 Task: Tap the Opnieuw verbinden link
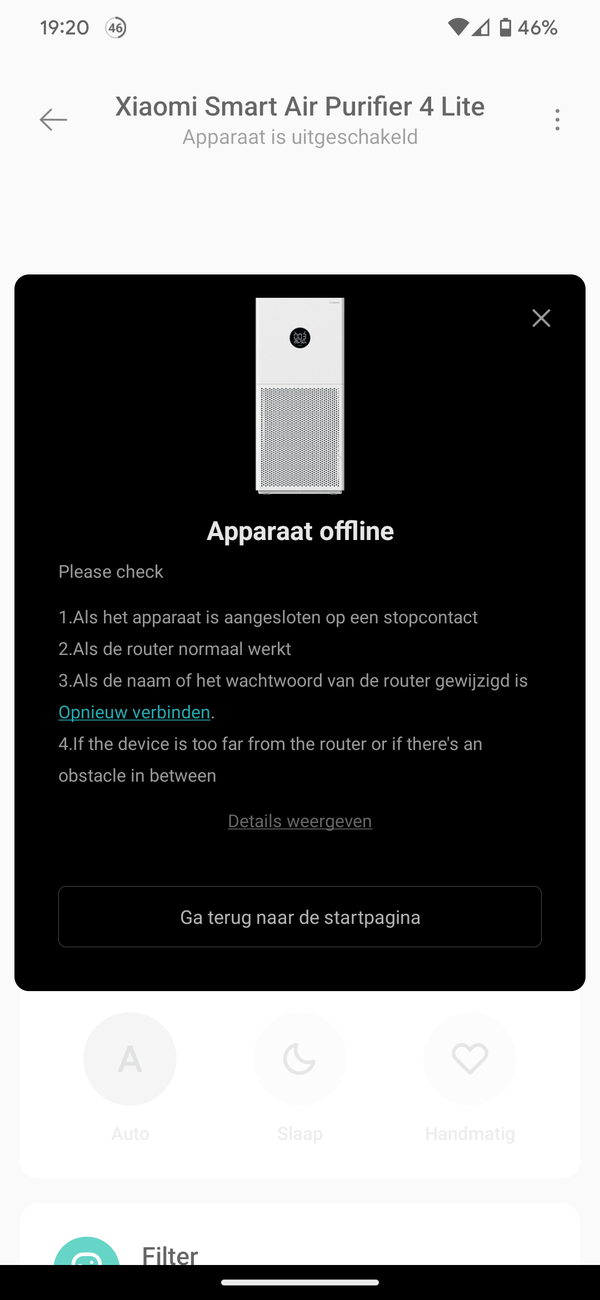click(134, 712)
